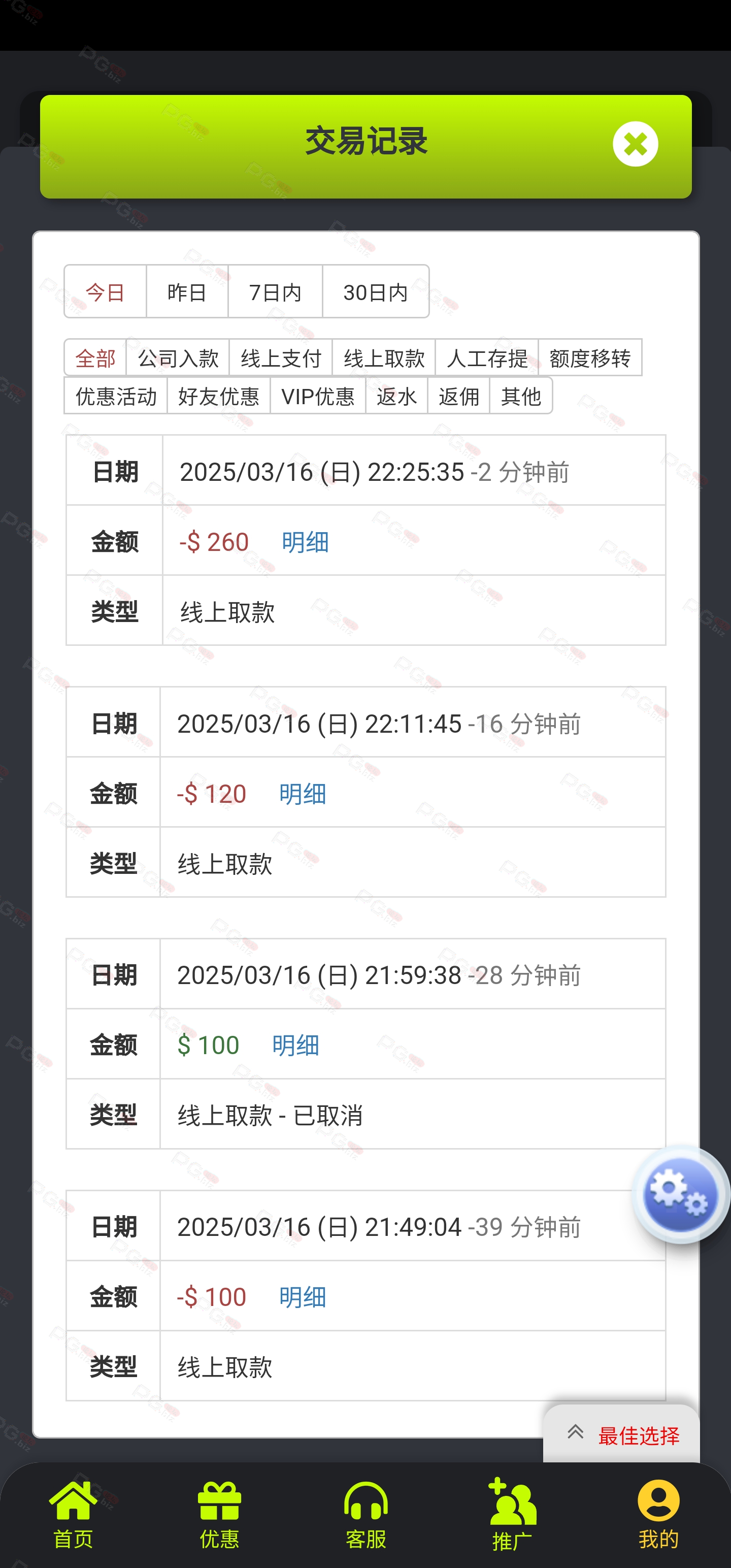Screen dimensions: 731x1568
Task: Close the 交易记录 dialog
Action: pos(635,144)
